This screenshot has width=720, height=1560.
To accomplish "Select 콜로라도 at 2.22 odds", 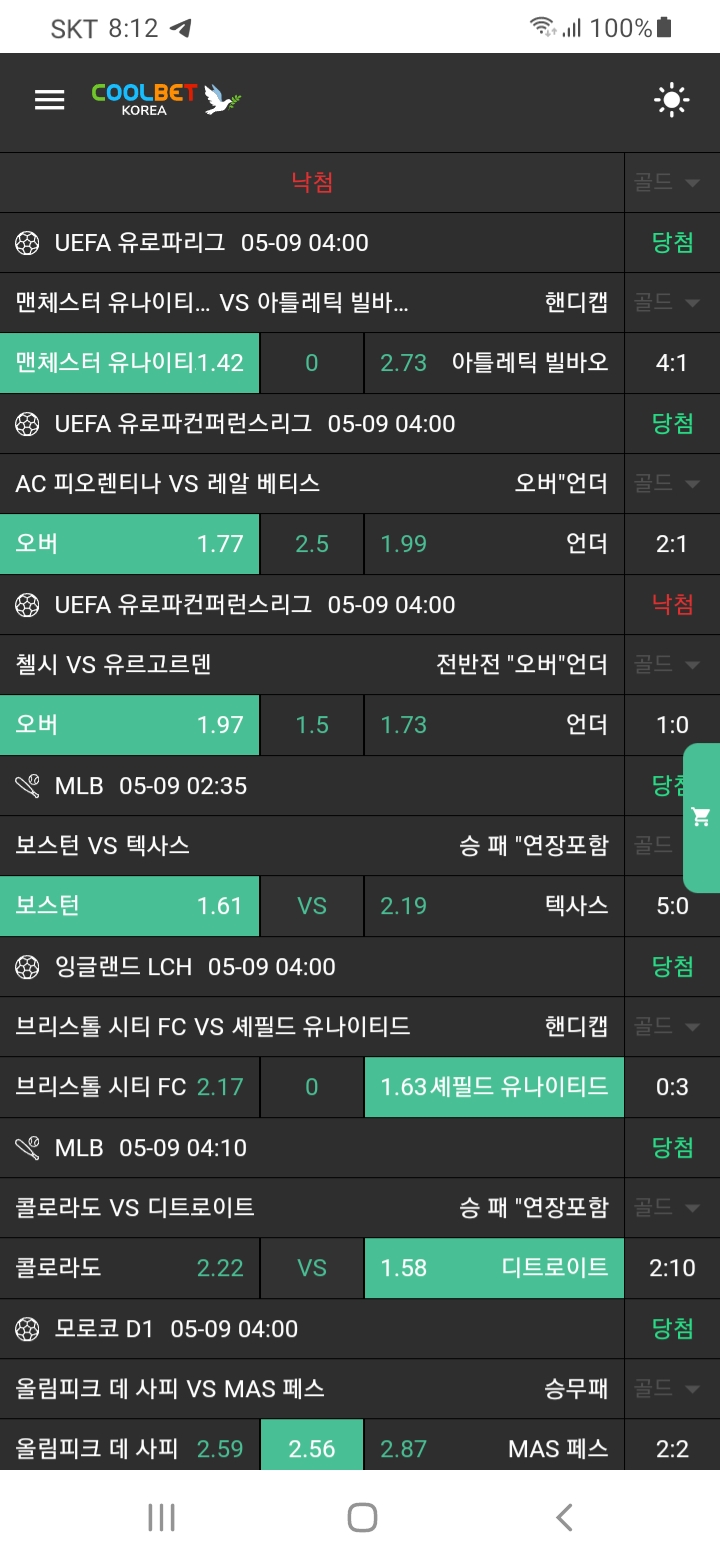I will (x=130, y=1268).
